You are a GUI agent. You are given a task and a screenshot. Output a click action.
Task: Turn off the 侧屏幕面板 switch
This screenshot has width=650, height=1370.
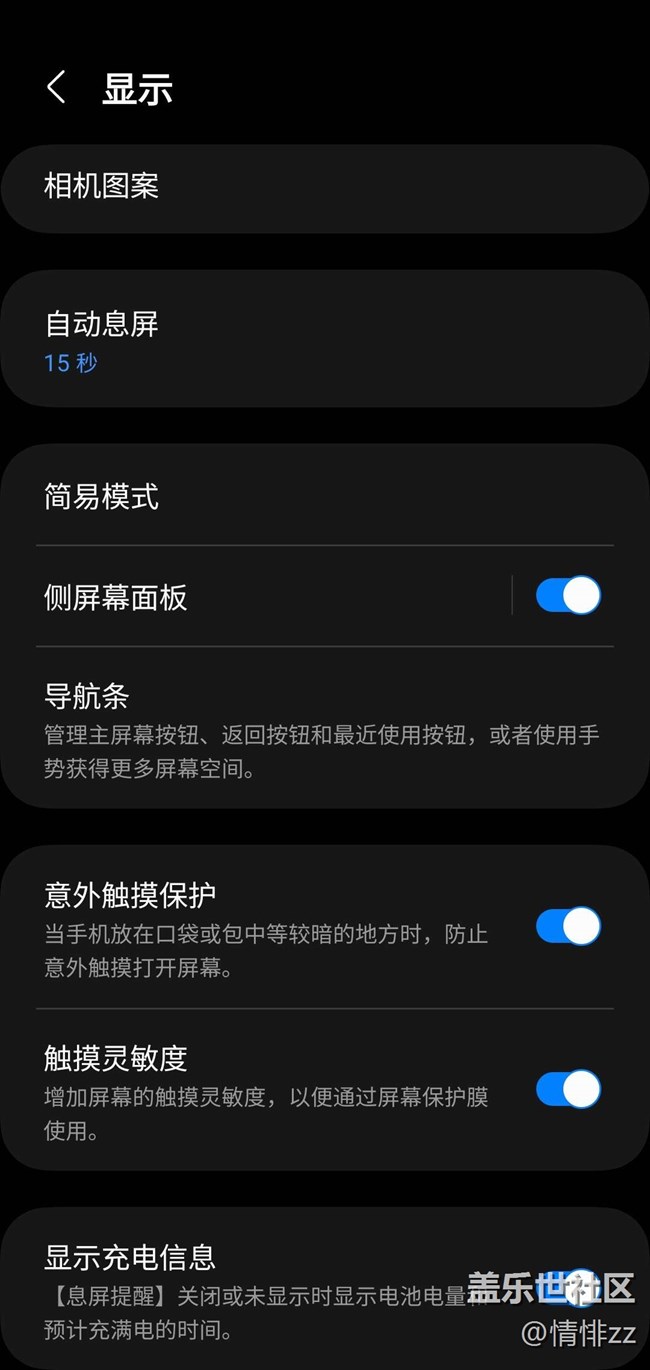point(568,596)
